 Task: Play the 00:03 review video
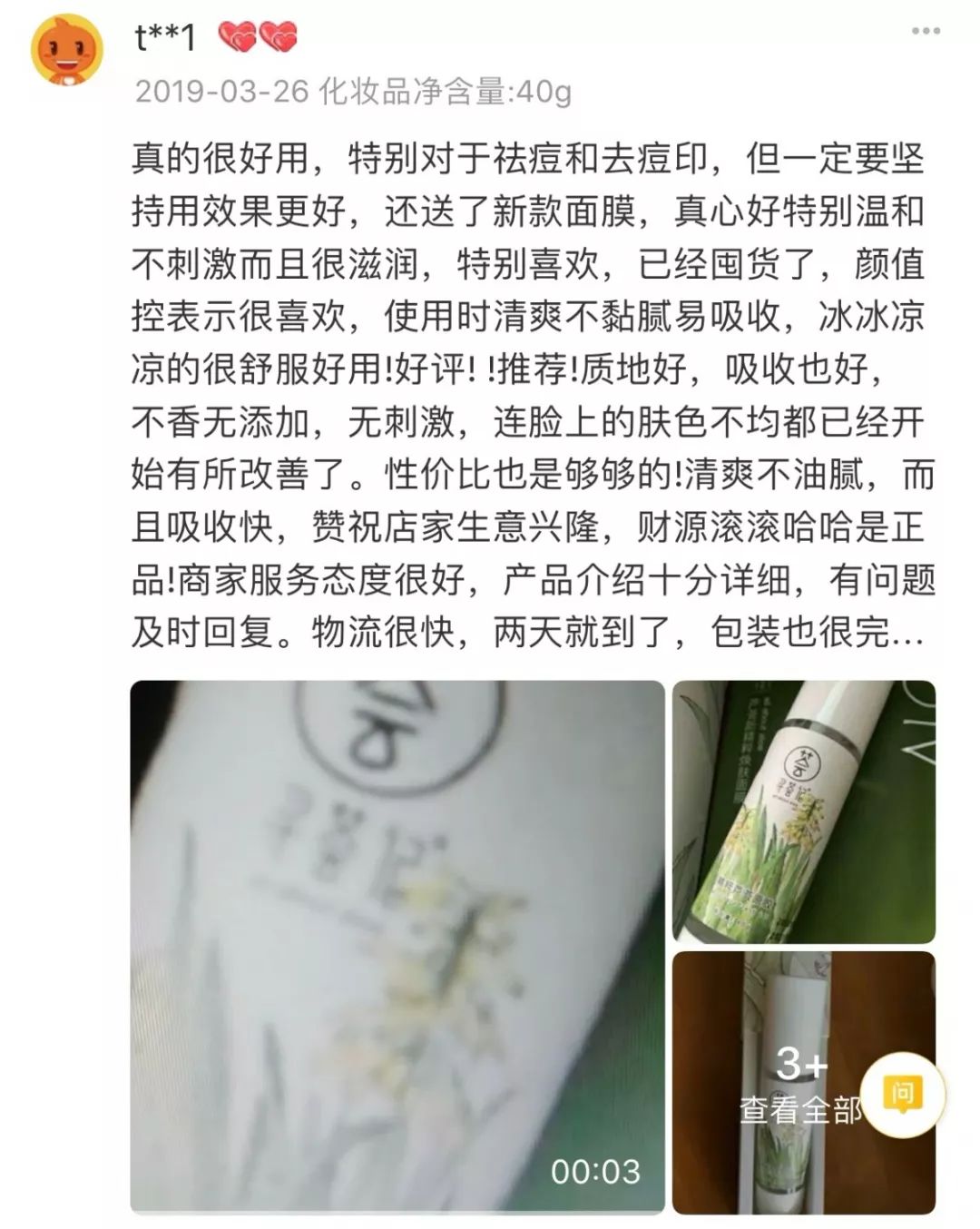[x=397, y=947]
